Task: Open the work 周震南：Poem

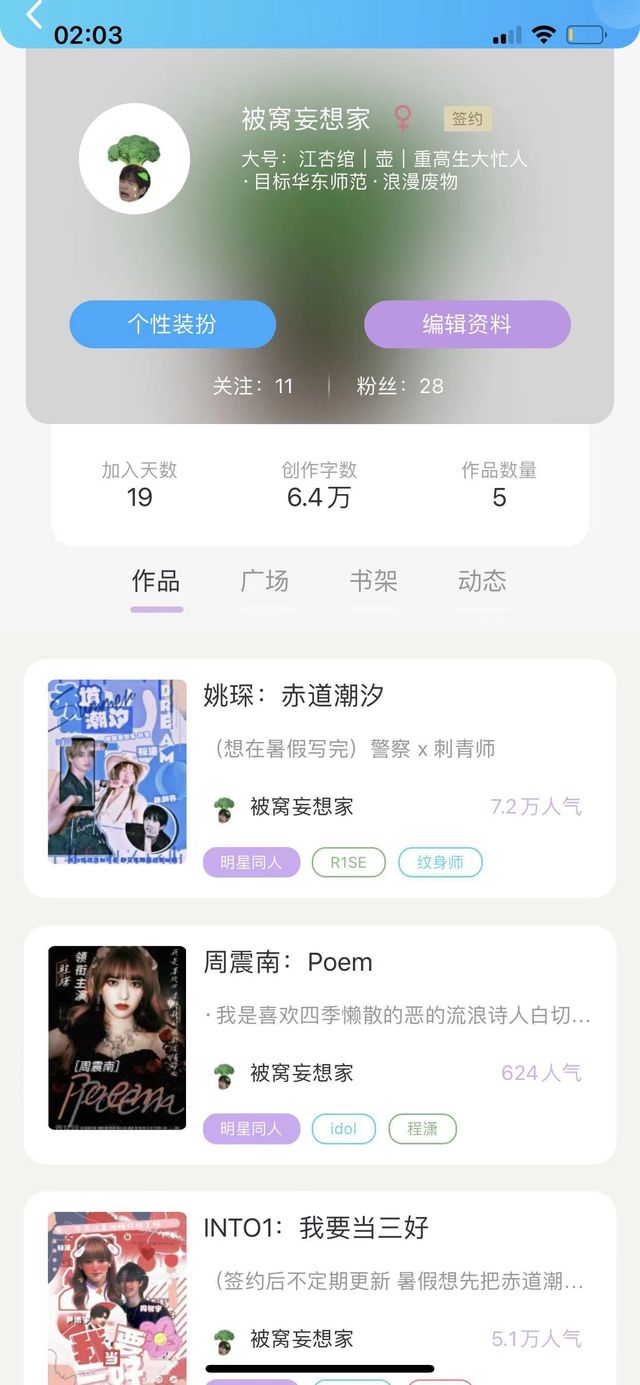Action: click(x=288, y=962)
